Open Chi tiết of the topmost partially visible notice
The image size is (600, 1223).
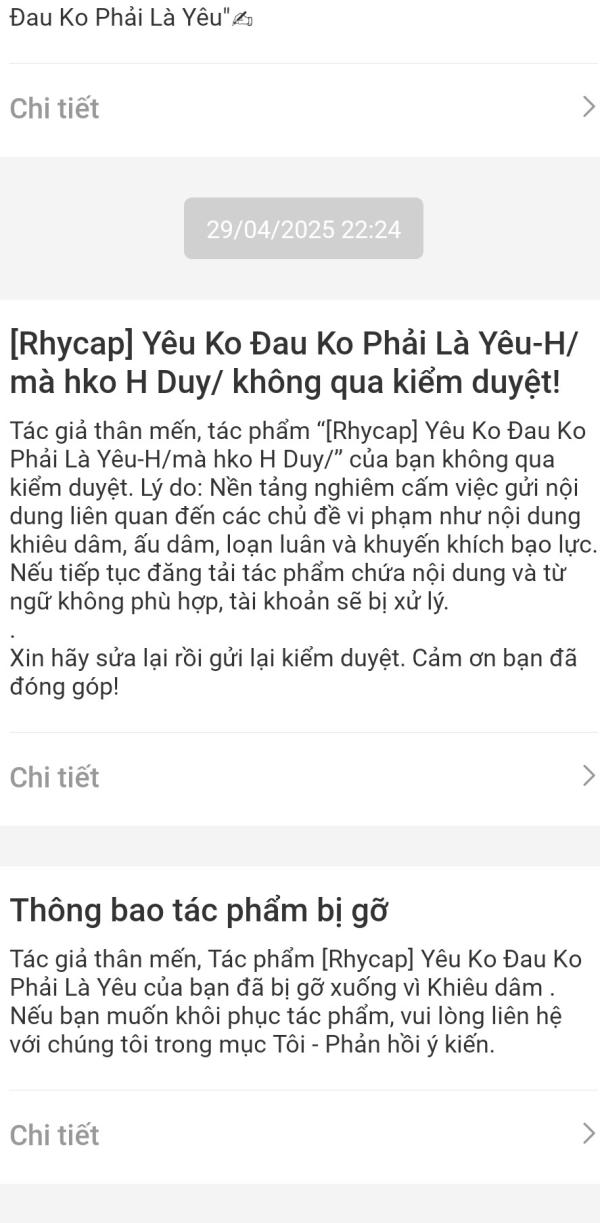click(x=300, y=108)
